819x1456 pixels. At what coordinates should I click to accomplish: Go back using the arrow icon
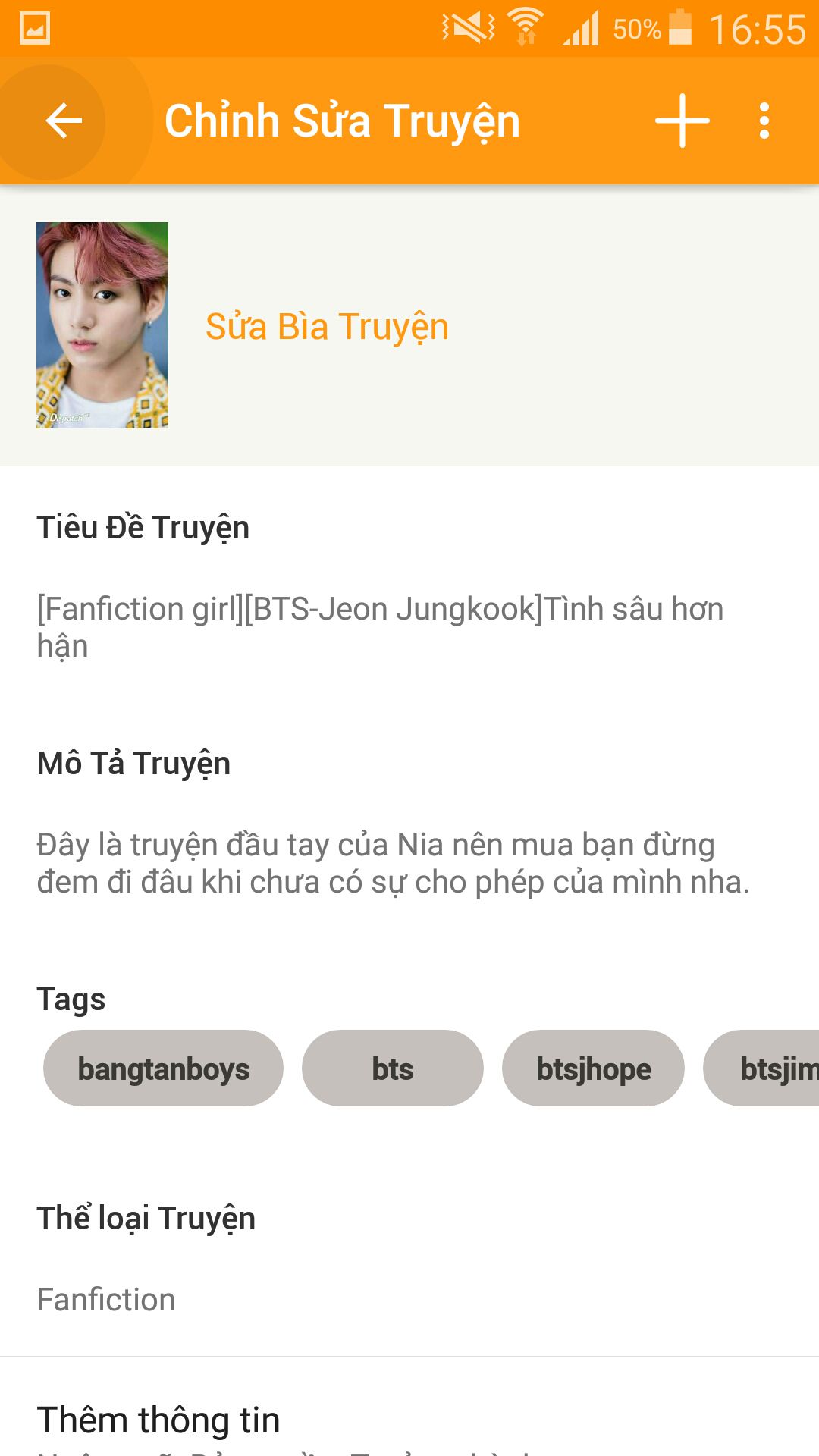pyautogui.click(x=64, y=121)
